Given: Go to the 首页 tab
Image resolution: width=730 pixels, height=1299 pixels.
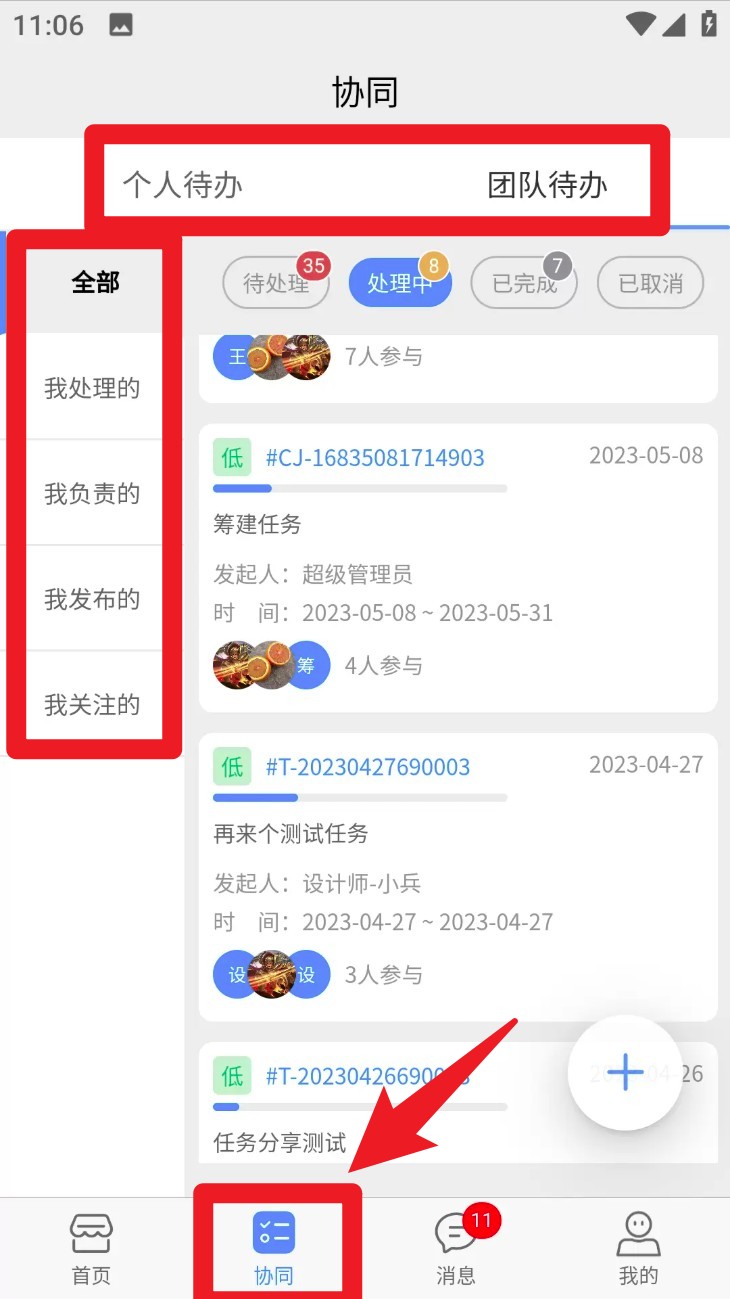Looking at the screenshot, I should (91, 1248).
